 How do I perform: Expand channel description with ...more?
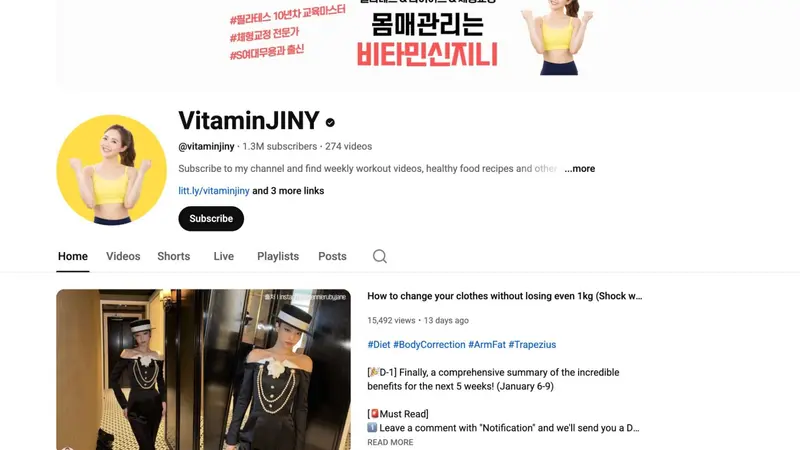(x=579, y=169)
